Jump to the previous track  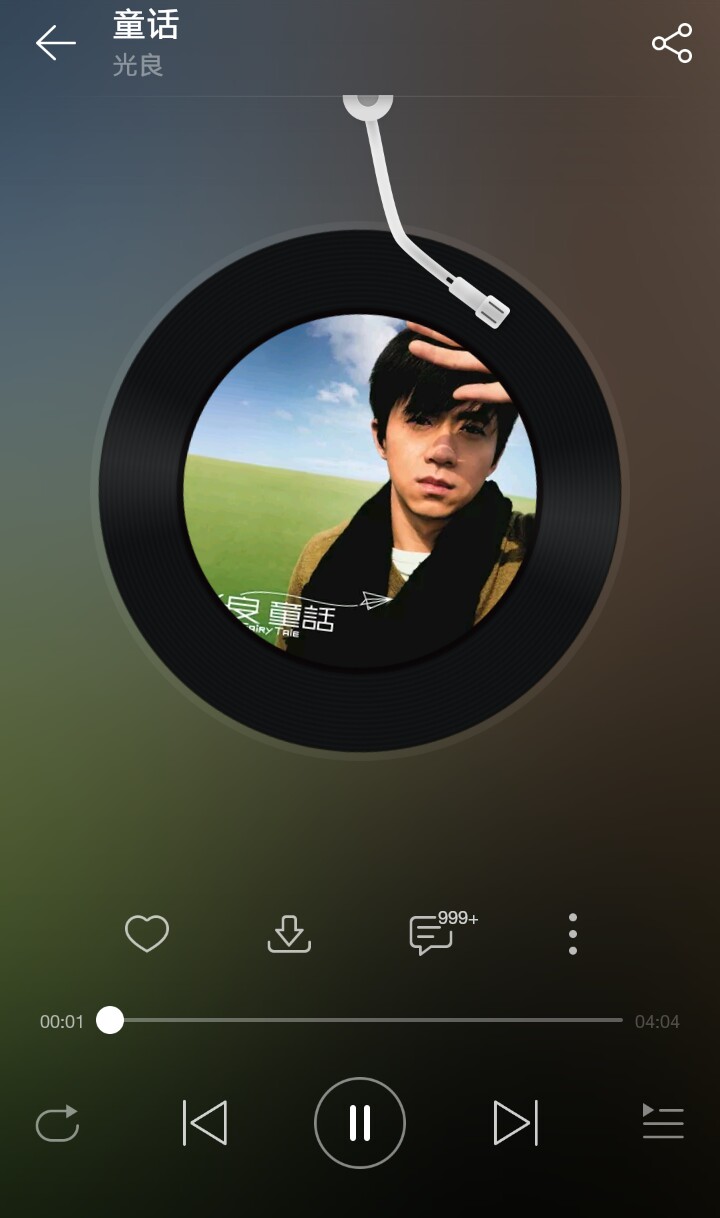coord(207,1122)
